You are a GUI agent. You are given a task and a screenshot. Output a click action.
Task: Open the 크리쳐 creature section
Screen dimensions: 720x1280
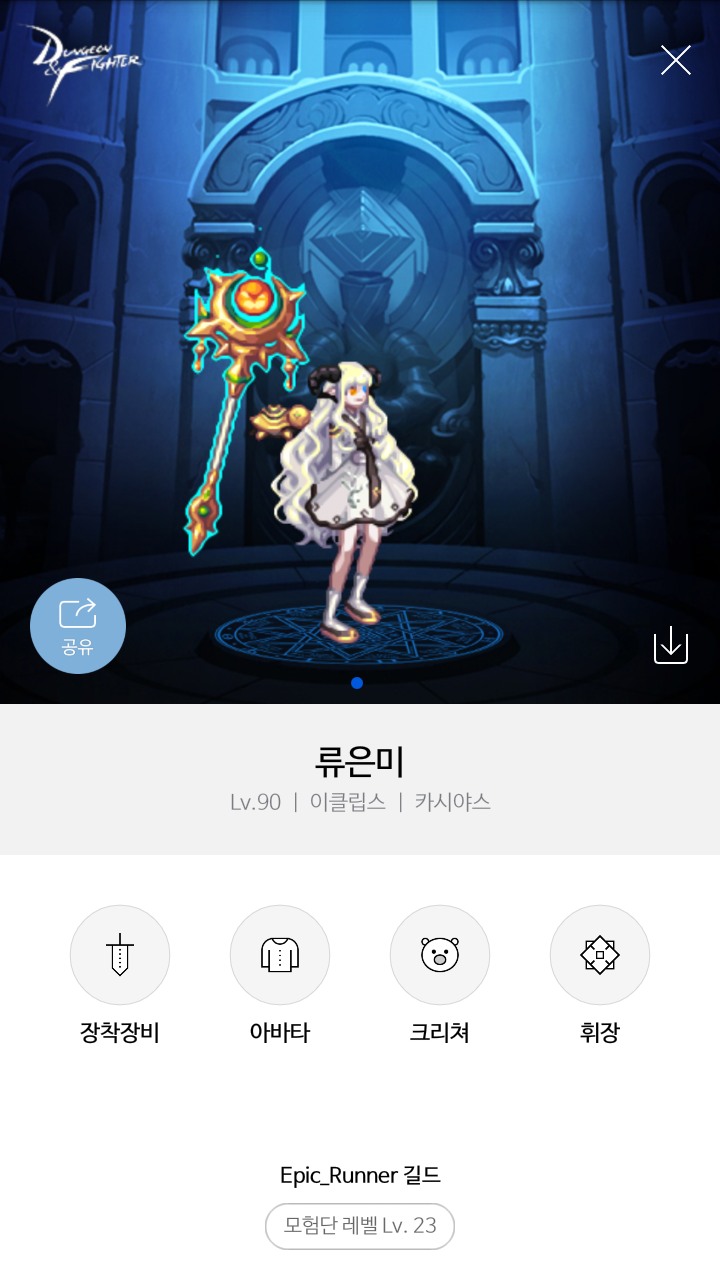[x=440, y=955]
